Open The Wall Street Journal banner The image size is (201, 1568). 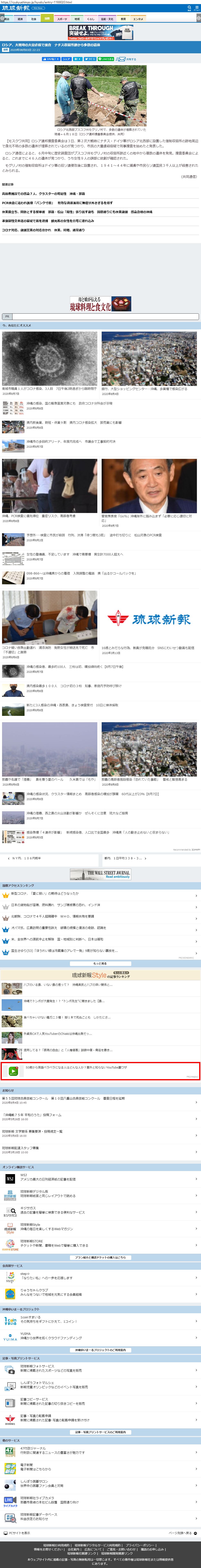[x=101, y=875]
